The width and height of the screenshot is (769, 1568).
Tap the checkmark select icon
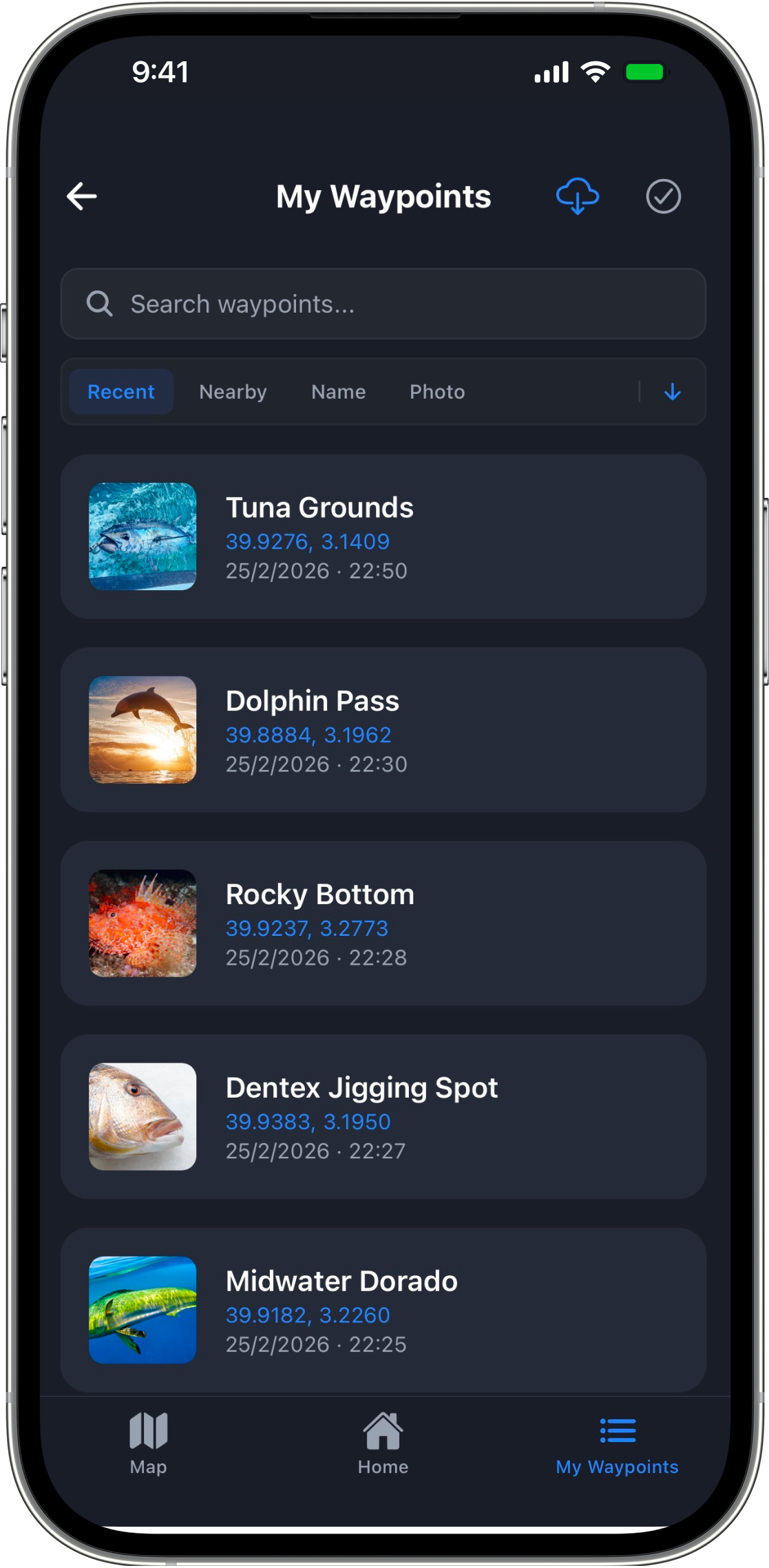[x=663, y=196]
